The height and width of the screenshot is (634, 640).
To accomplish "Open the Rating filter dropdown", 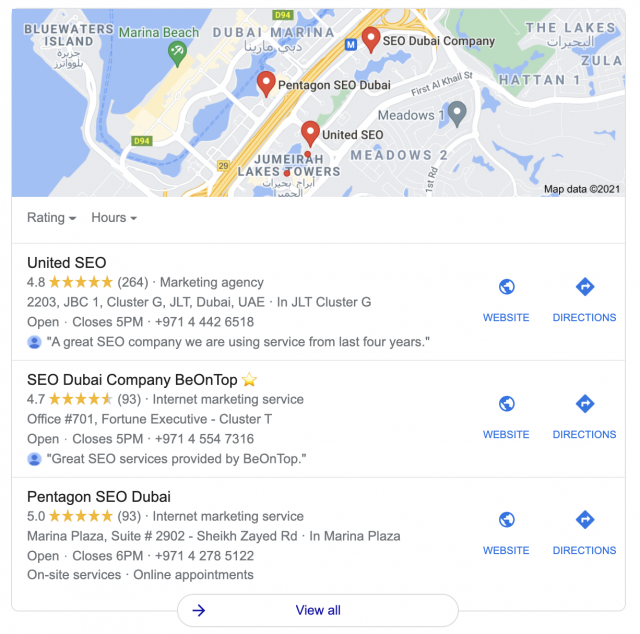I will click(x=51, y=218).
